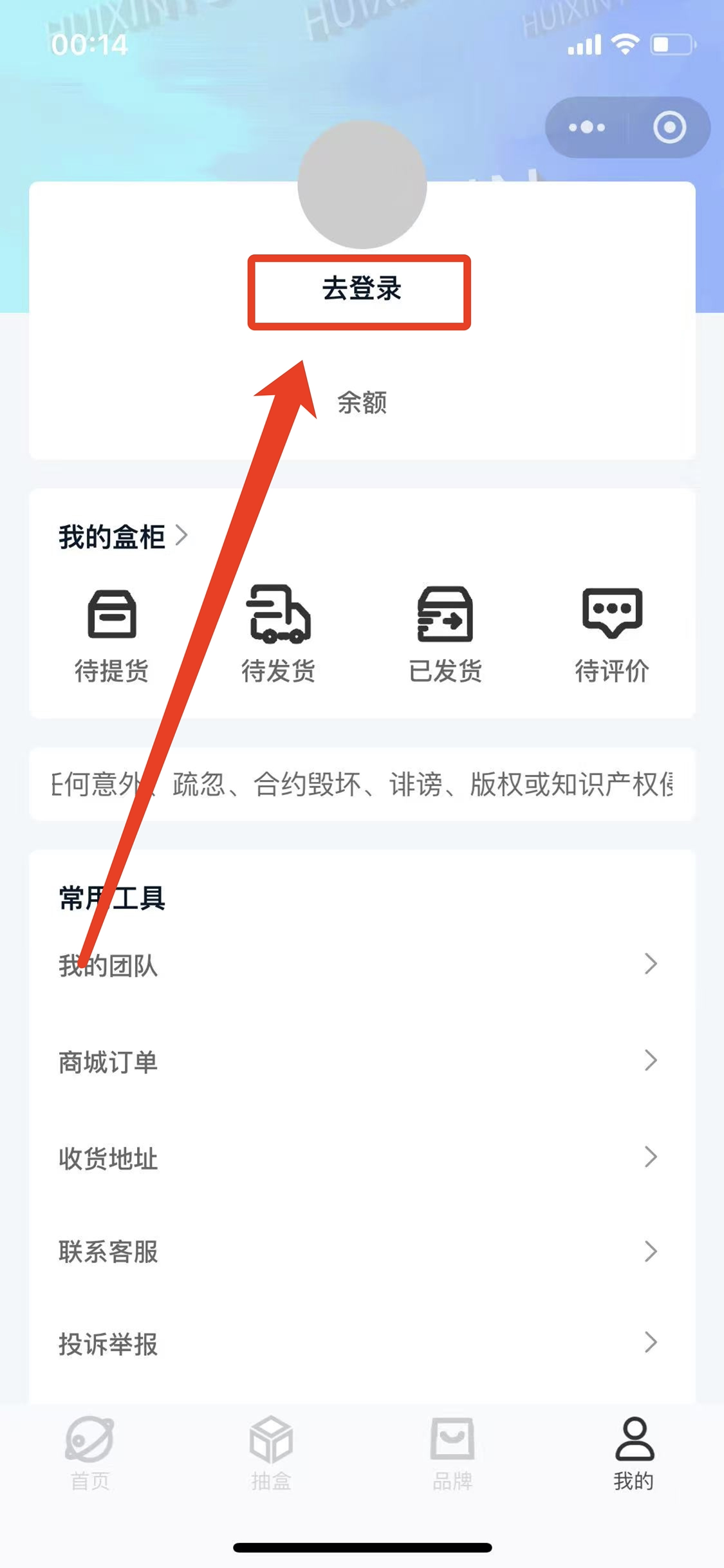Viewport: 724px width, 1568px height.
Task: View 待评价 orders
Action: [611, 634]
